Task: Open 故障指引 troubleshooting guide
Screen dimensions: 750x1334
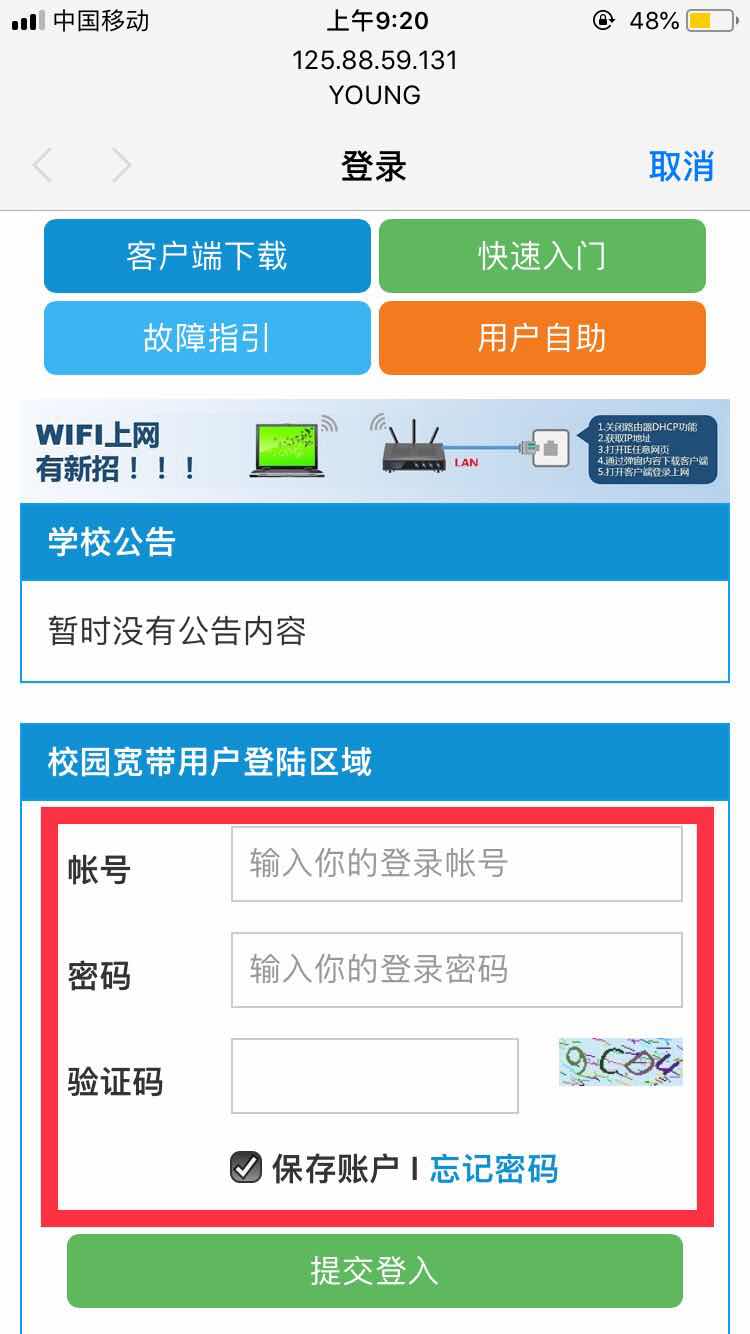Action: click(207, 338)
